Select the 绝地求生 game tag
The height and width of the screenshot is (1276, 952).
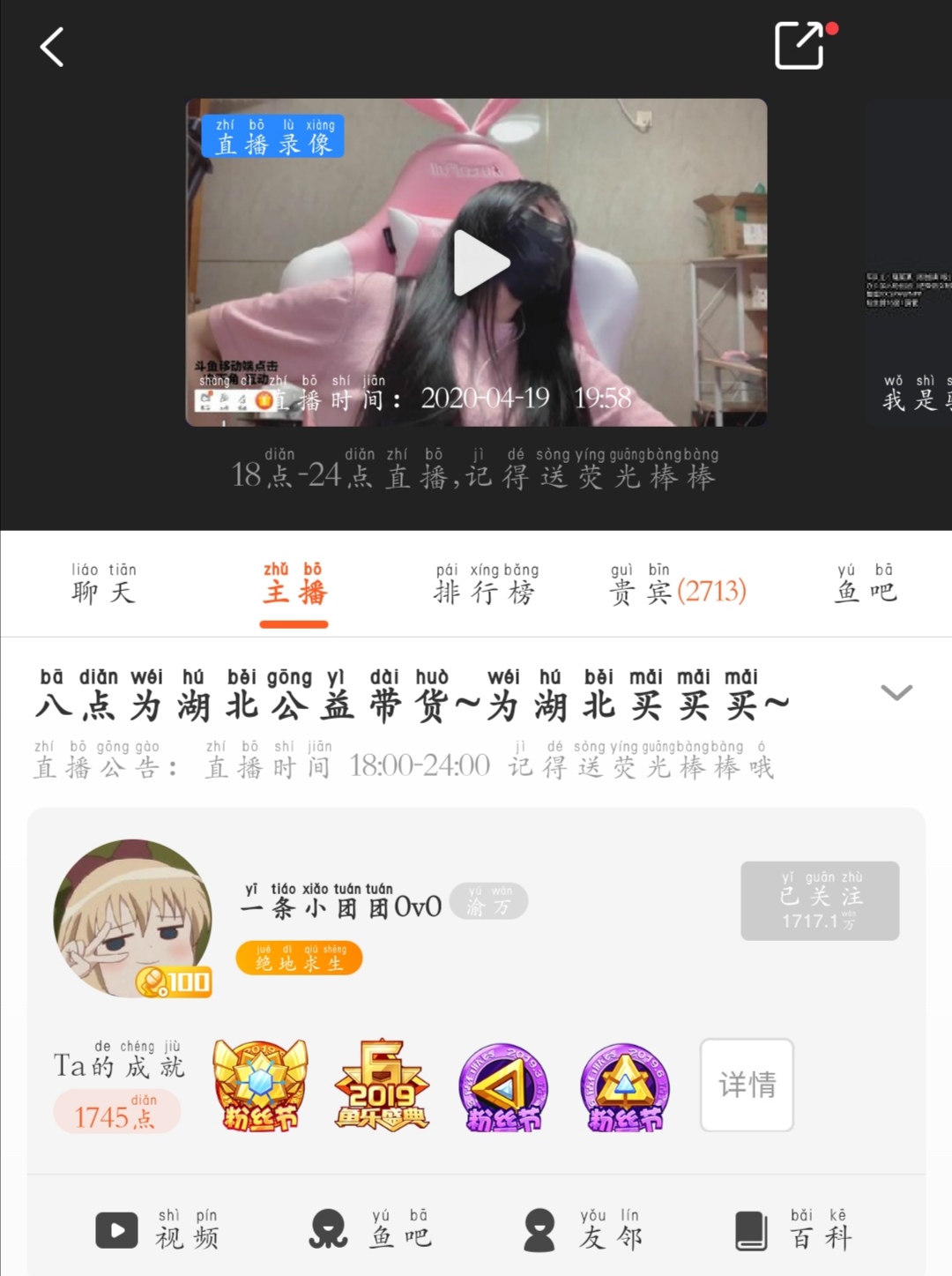click(298, 958)
